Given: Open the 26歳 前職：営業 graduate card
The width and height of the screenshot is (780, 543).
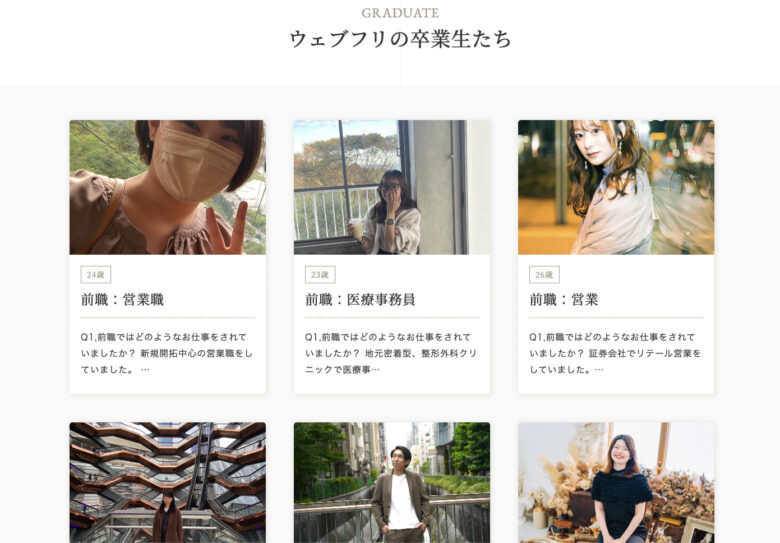Looking at the screenshot, I should (x=615, y=257).
